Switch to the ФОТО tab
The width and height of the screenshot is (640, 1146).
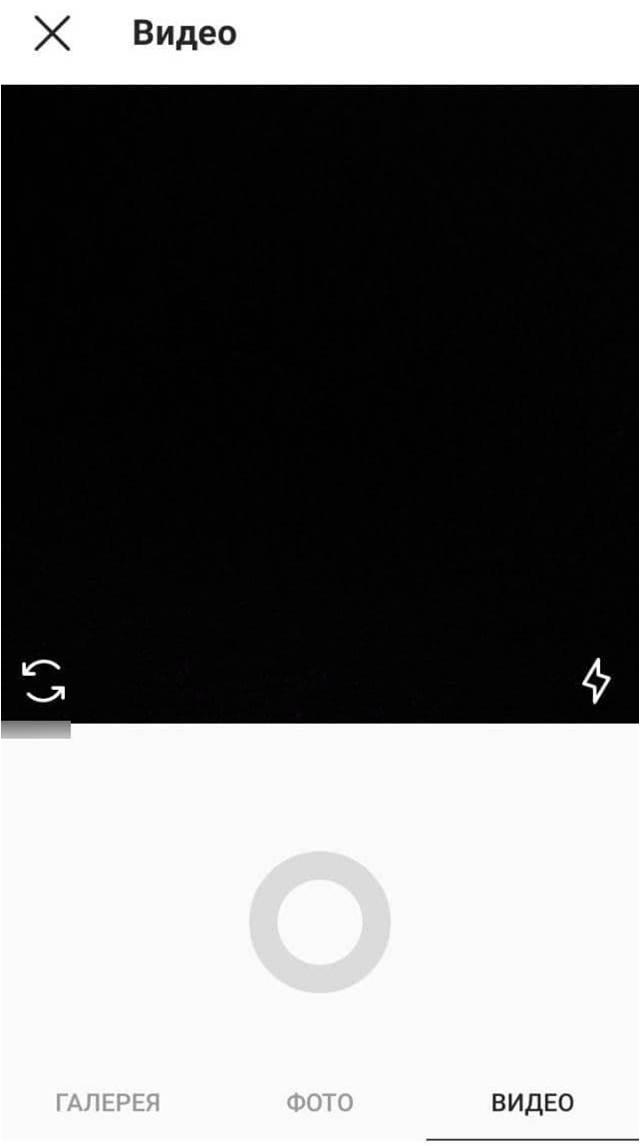point(320,1103)
